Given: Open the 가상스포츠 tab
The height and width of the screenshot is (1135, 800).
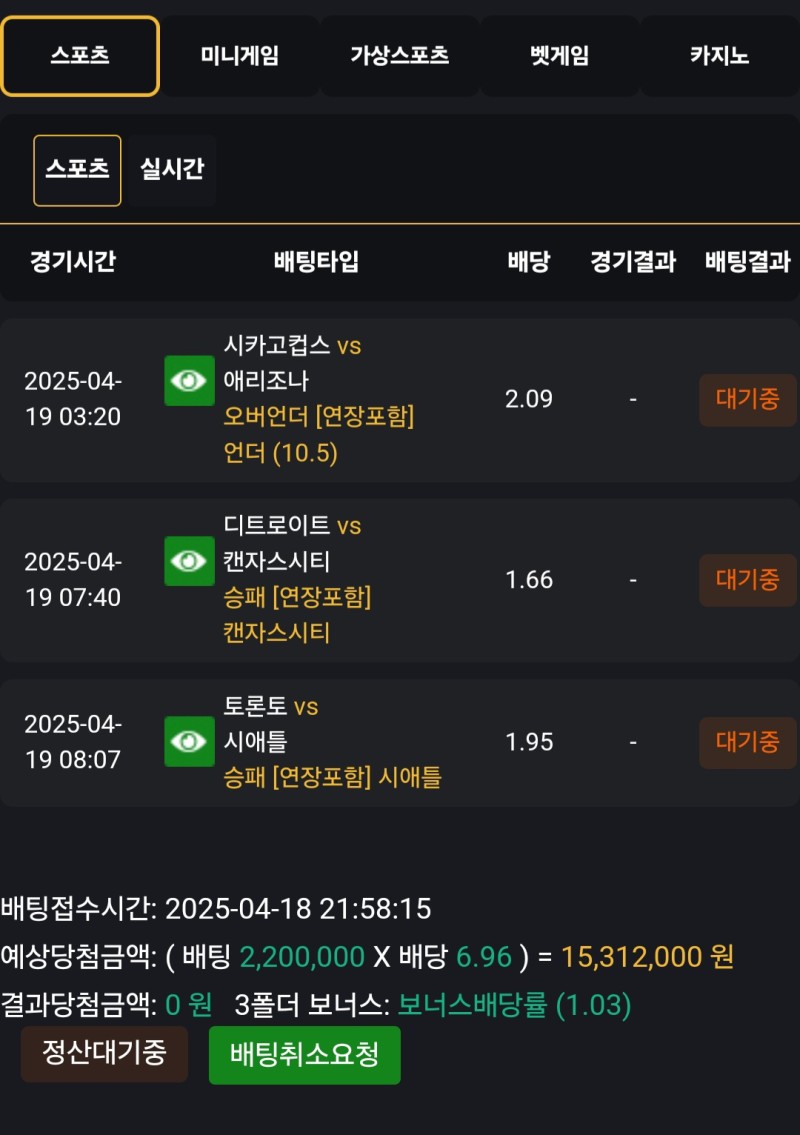Looking at the screenshot, I should pos(399,56).
